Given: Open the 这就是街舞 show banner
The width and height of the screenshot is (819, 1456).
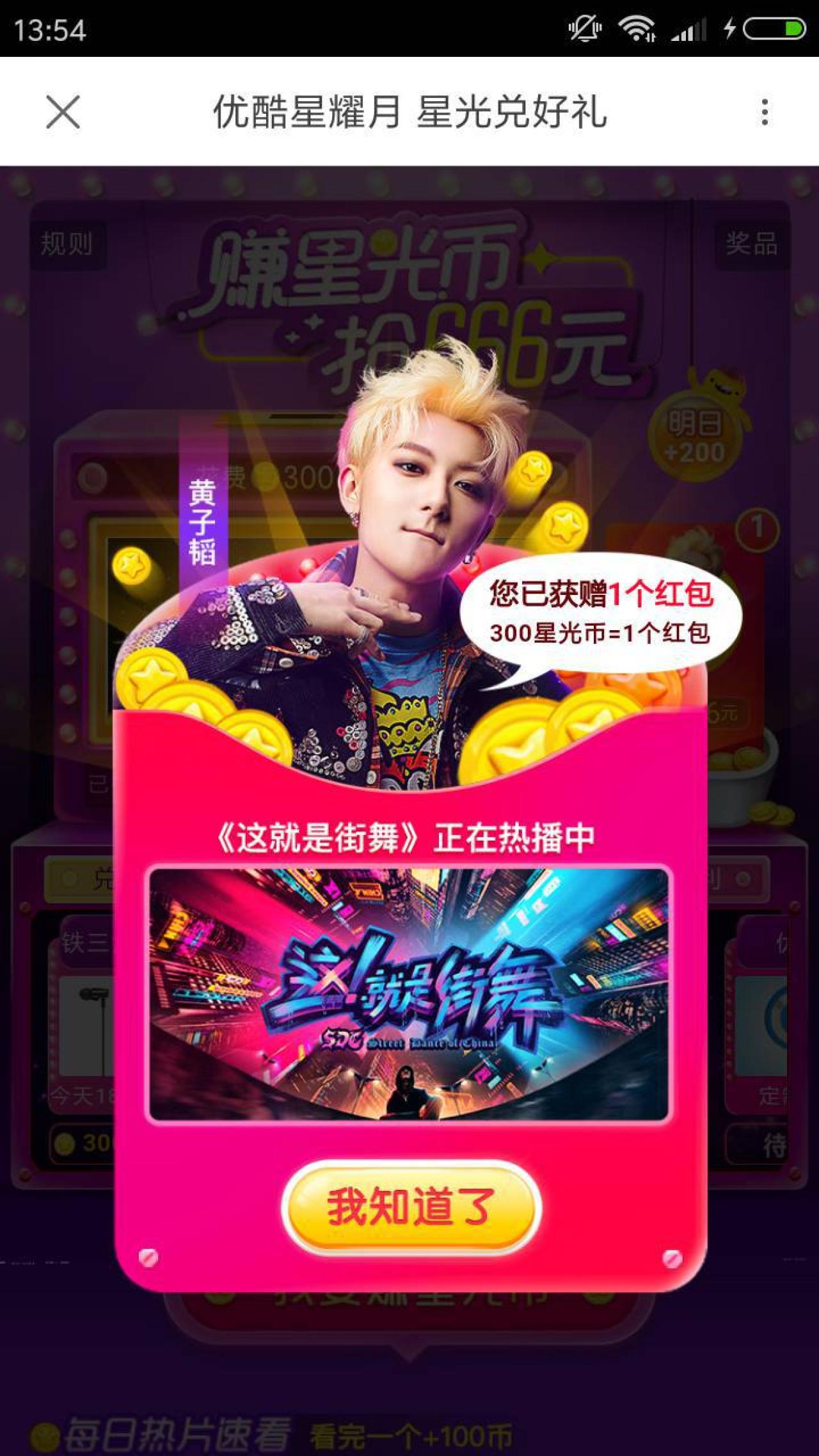Looking at the screenshot, I should [x=409, y=993].
